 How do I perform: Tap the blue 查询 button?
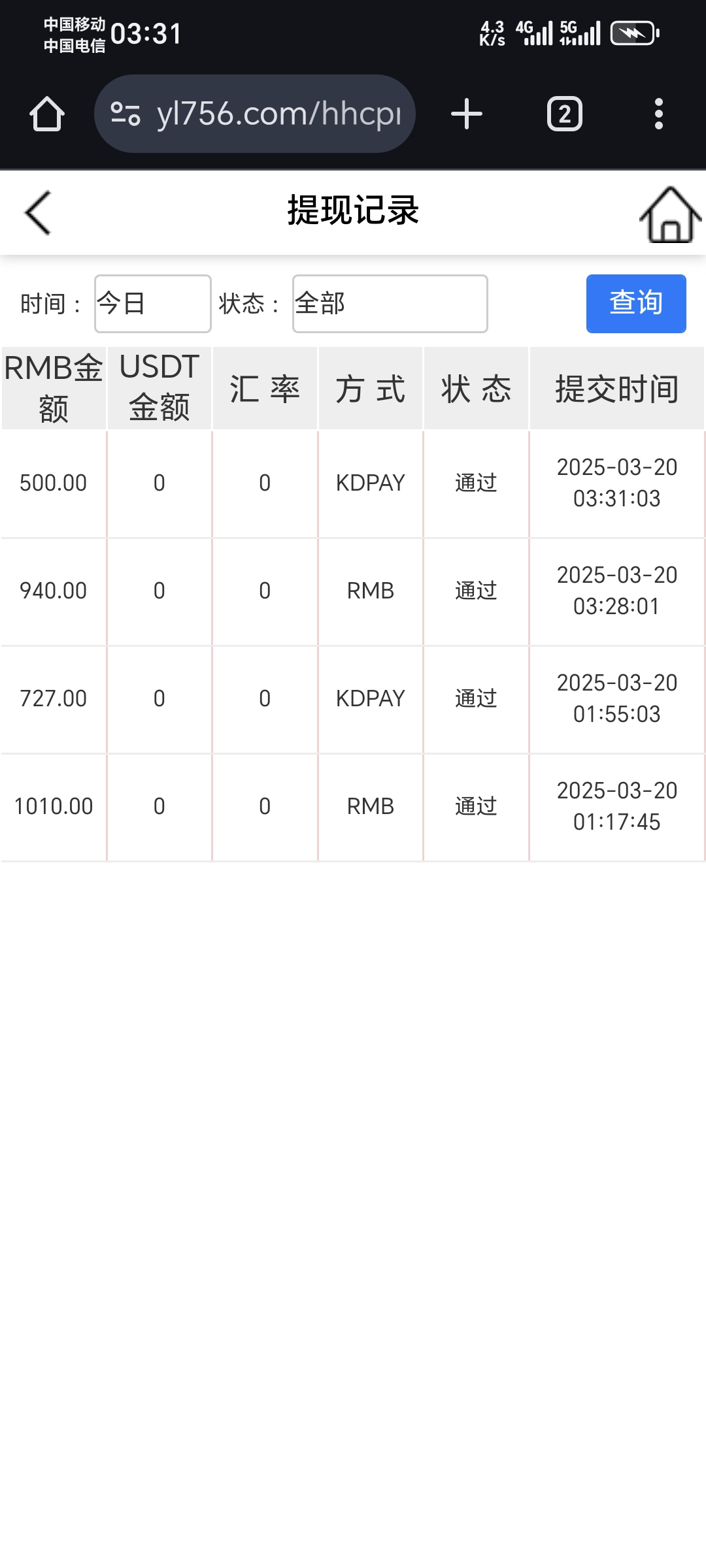click(635, 304)
